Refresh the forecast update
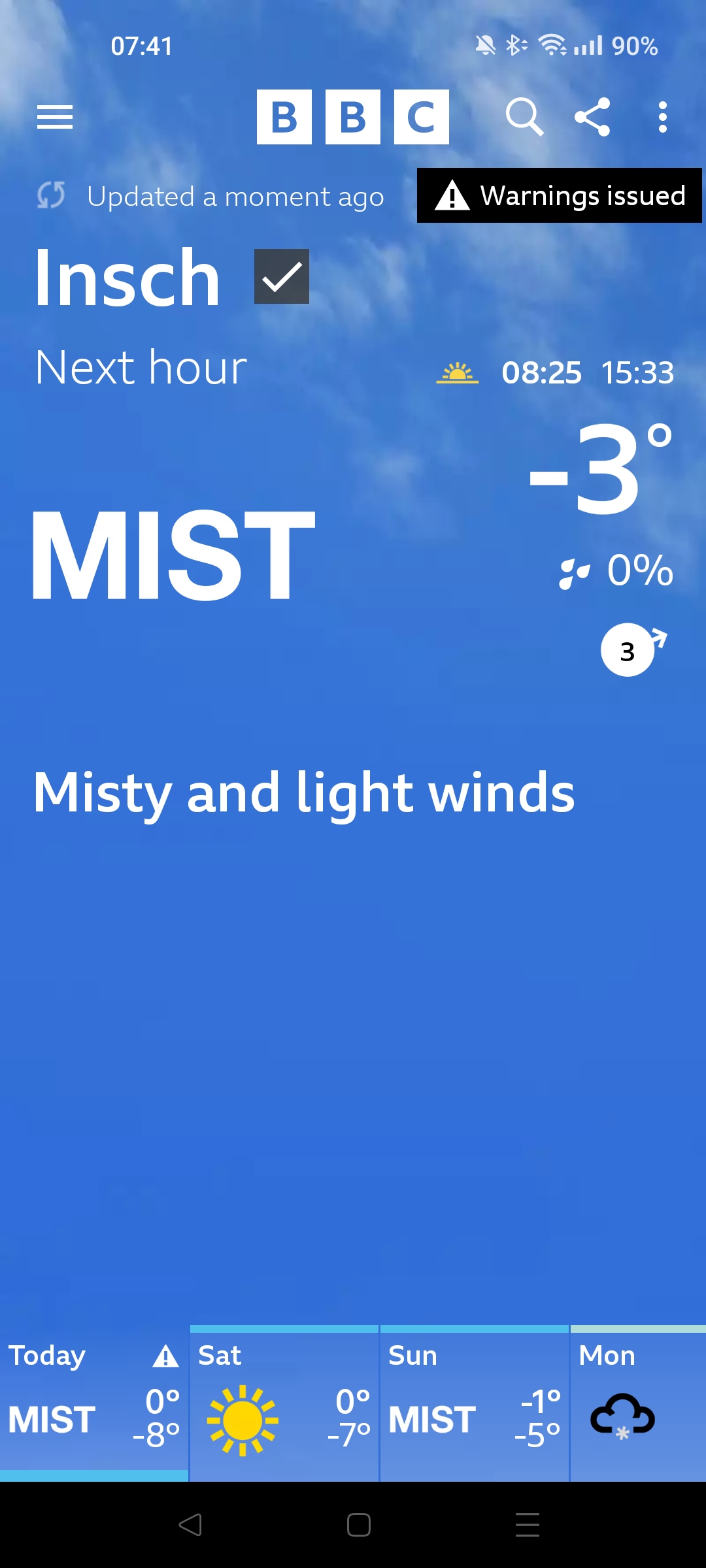Screen dimensions: 706x1568 [51, 195]
